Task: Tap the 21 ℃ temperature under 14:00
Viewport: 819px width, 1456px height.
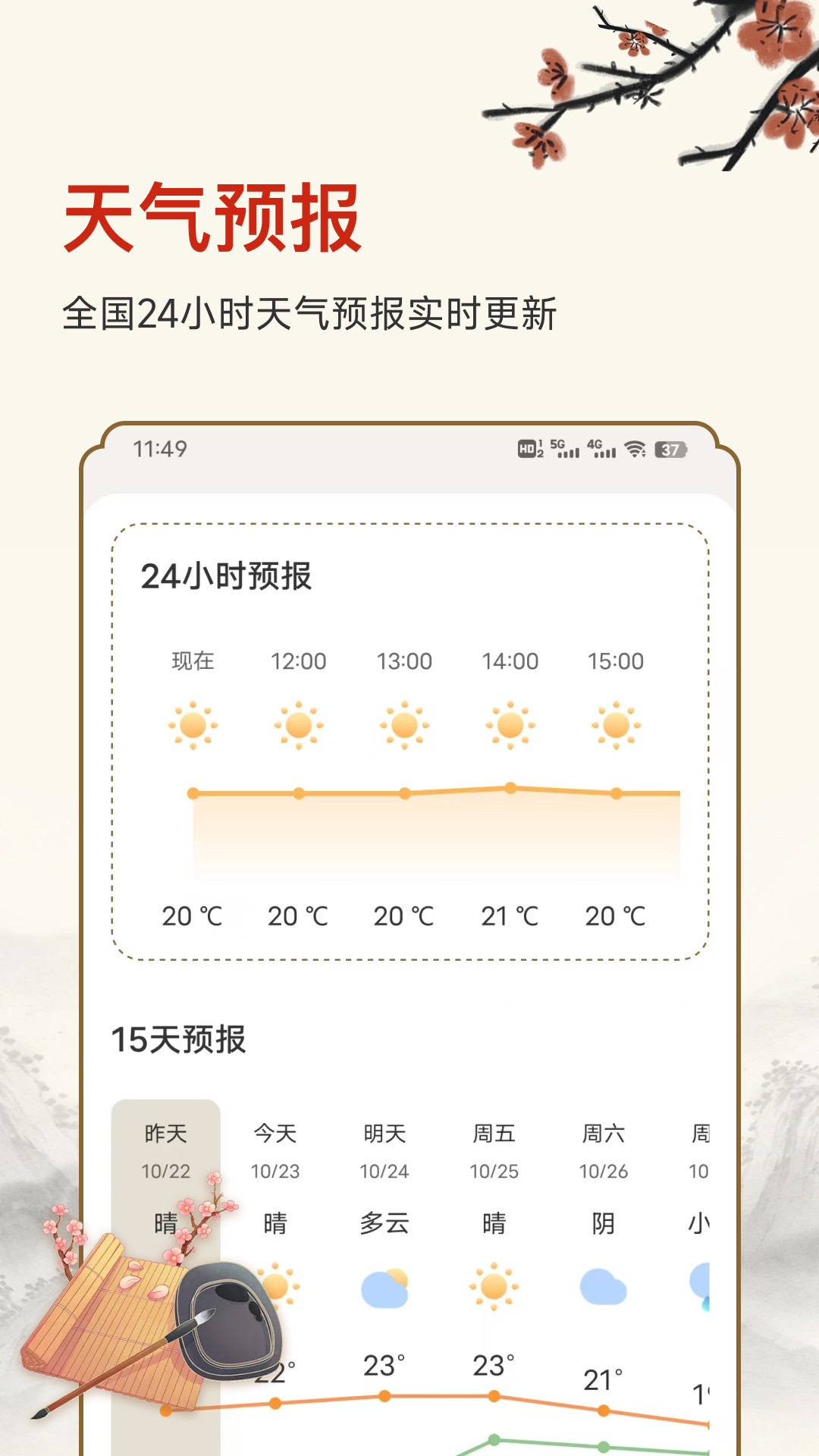Action: click(x=510, y=916)
